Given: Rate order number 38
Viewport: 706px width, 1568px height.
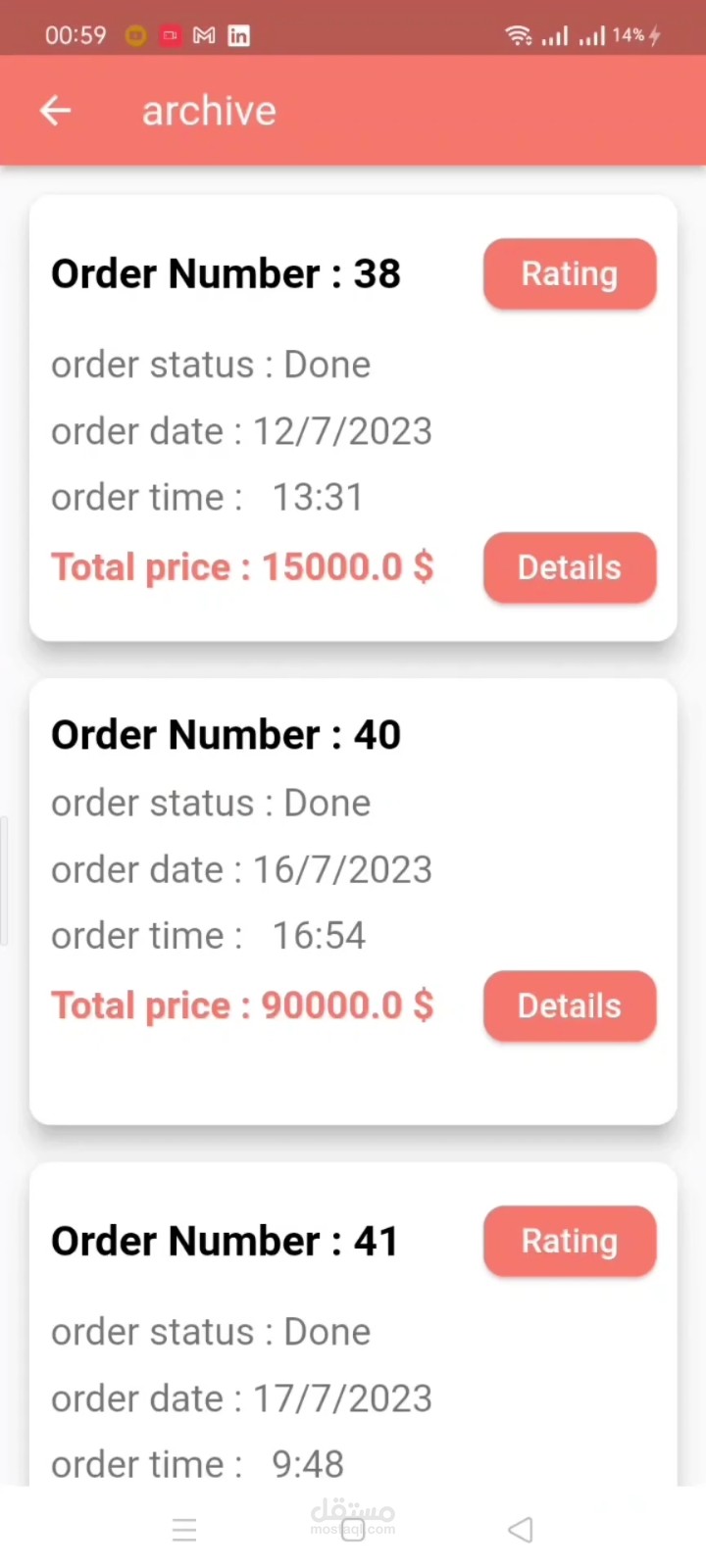Looking at the screenshot, I should point(569,274).
